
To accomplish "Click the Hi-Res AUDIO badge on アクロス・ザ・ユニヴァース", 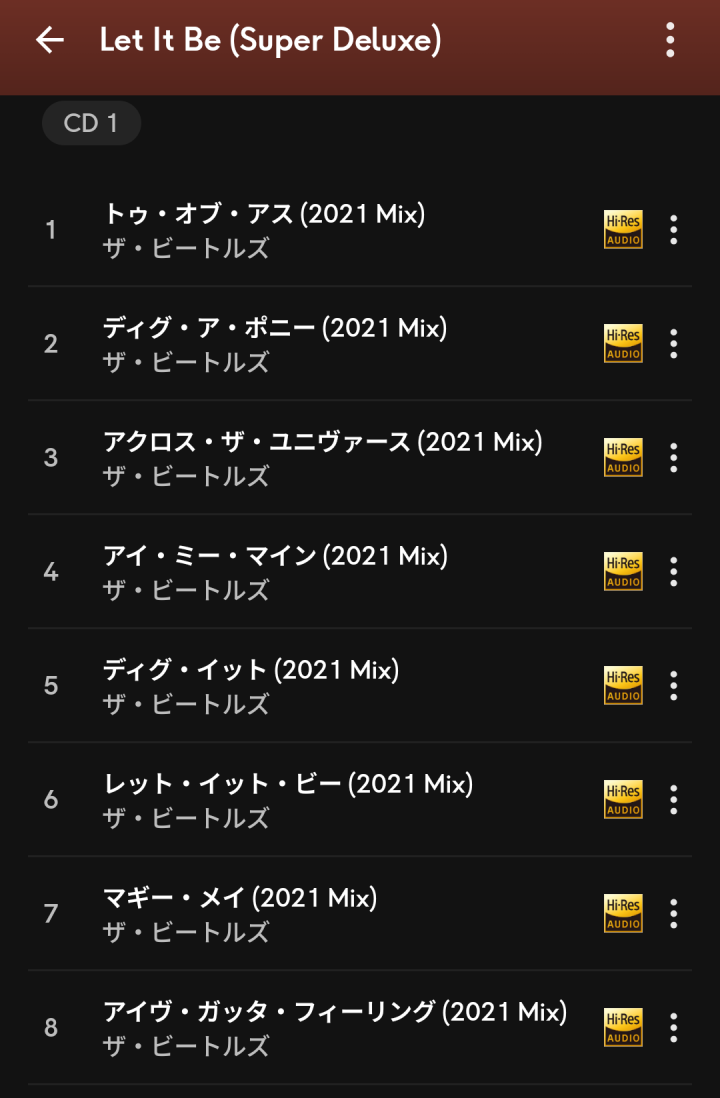I will tap(623, 457).
